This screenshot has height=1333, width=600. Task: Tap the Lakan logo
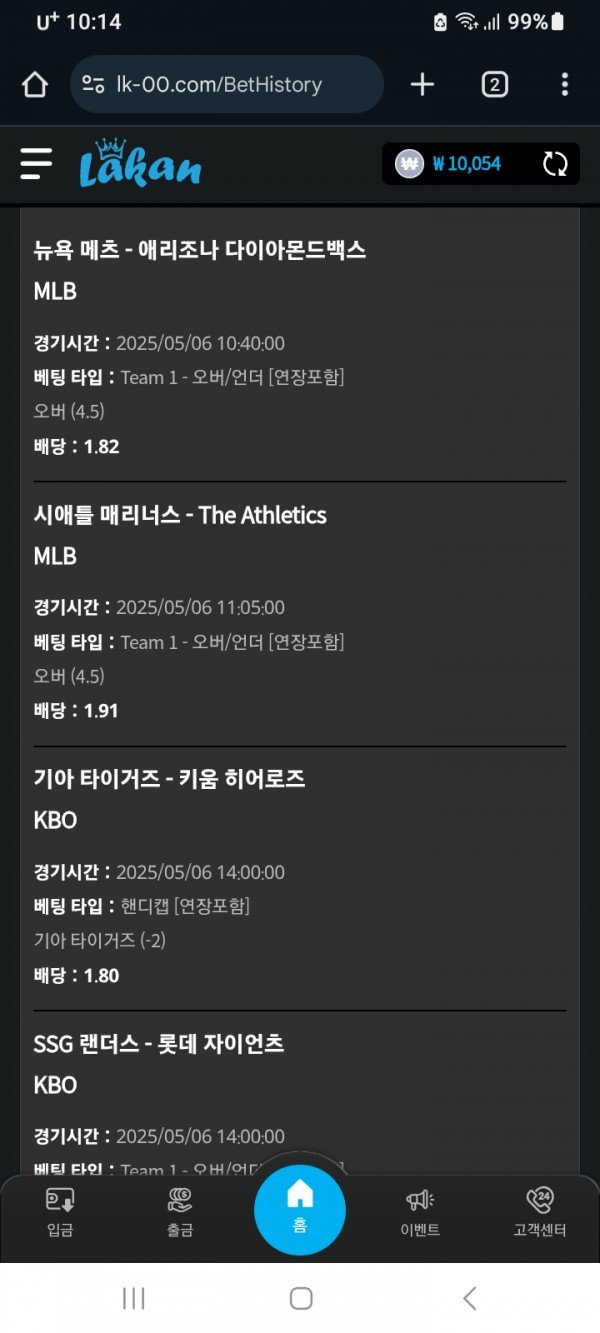(140, 164)
